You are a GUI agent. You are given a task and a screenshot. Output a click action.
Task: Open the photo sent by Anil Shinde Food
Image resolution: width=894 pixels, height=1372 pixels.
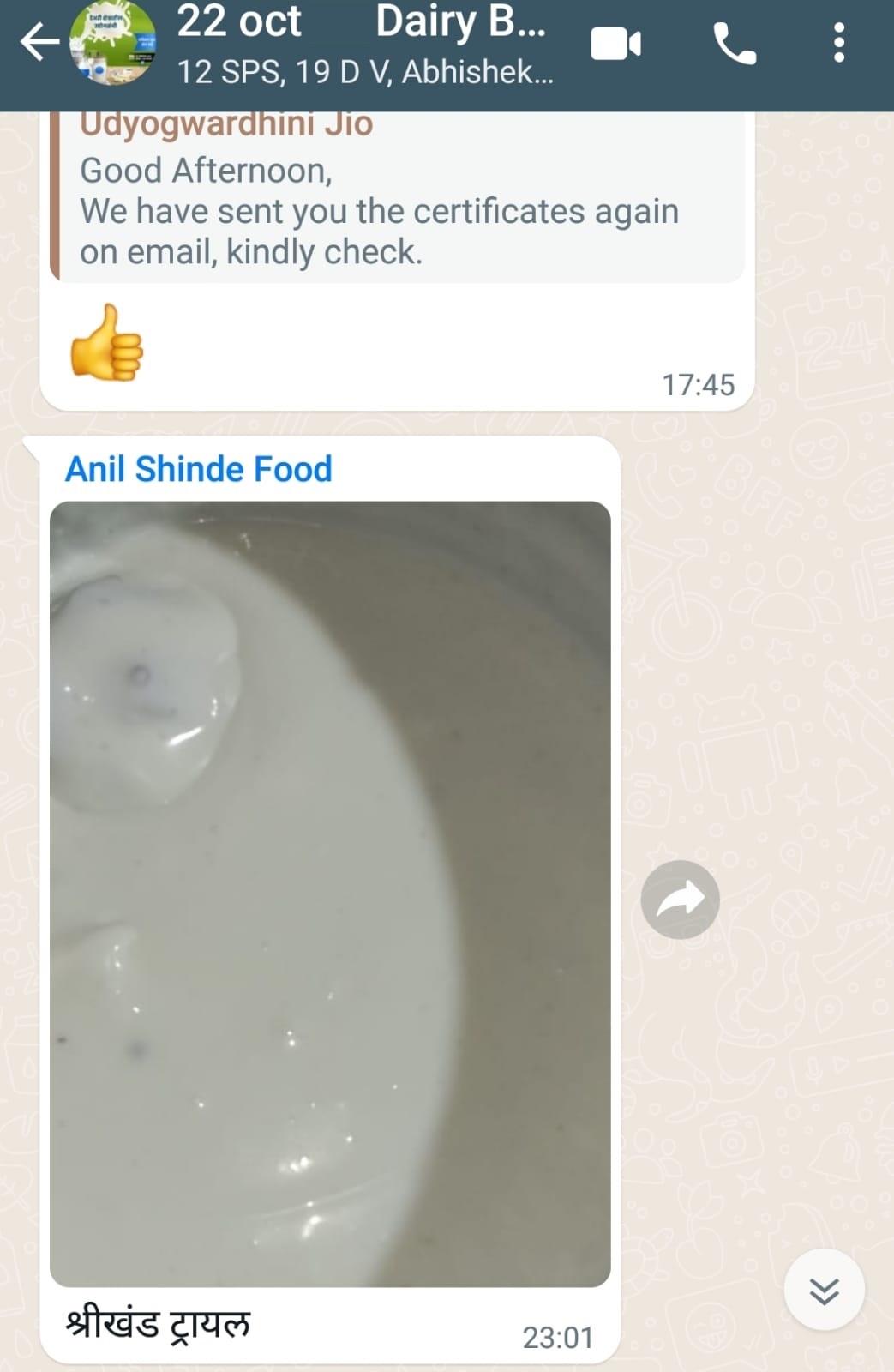pos(330,894)
